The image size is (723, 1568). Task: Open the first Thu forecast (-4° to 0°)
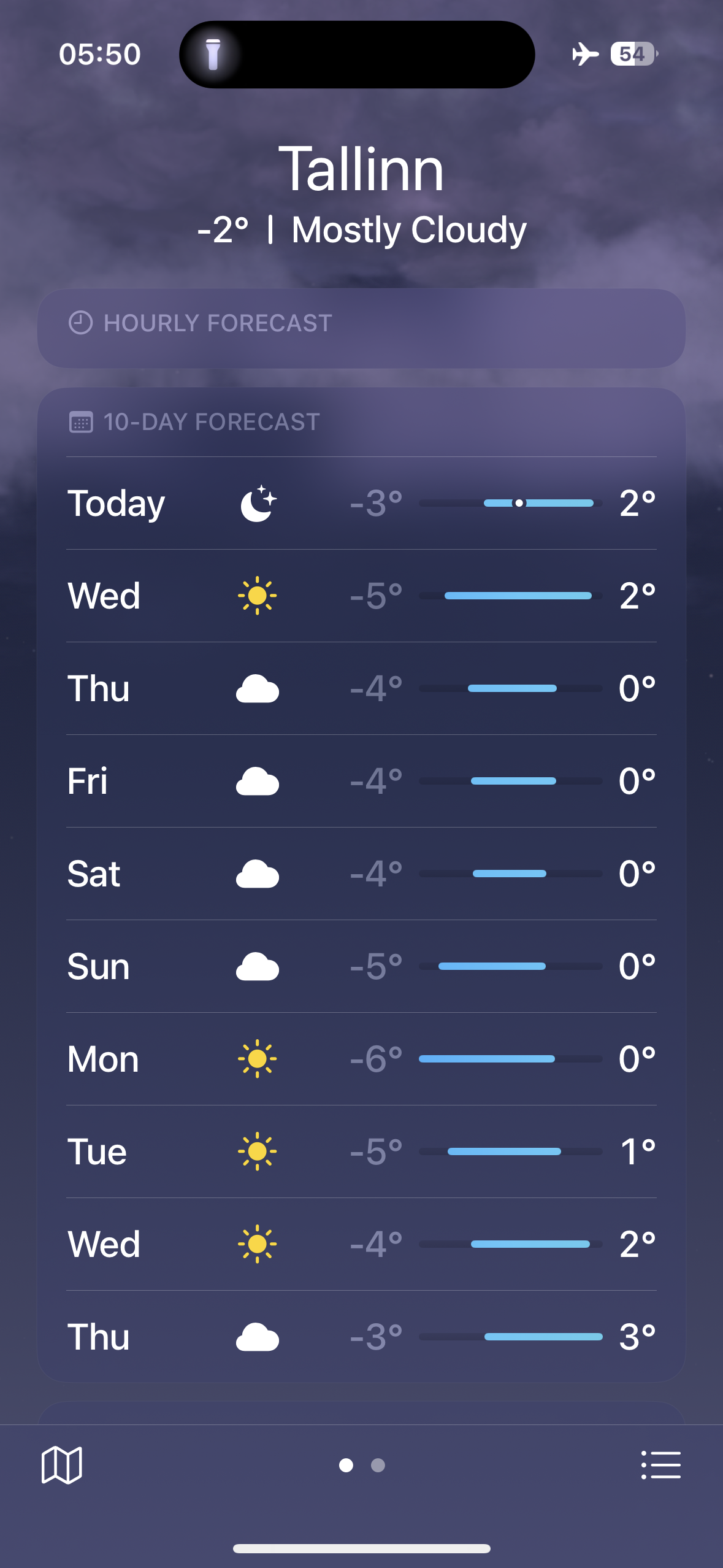click(361, 688)
